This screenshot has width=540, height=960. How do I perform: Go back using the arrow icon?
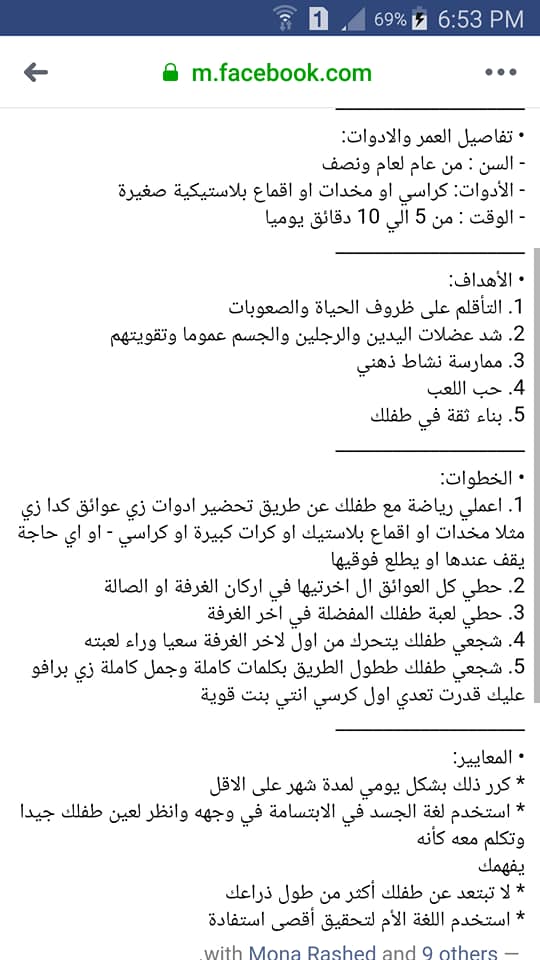point(36,73)
